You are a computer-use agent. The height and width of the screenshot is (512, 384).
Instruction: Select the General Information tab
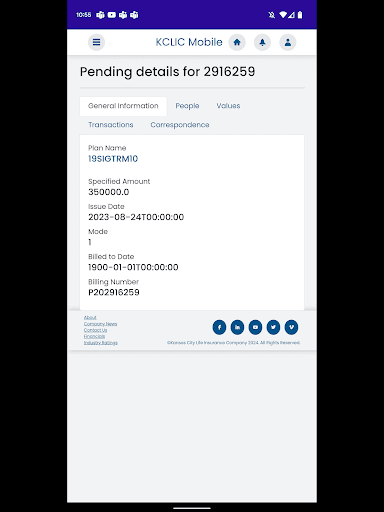click(123, 106)
